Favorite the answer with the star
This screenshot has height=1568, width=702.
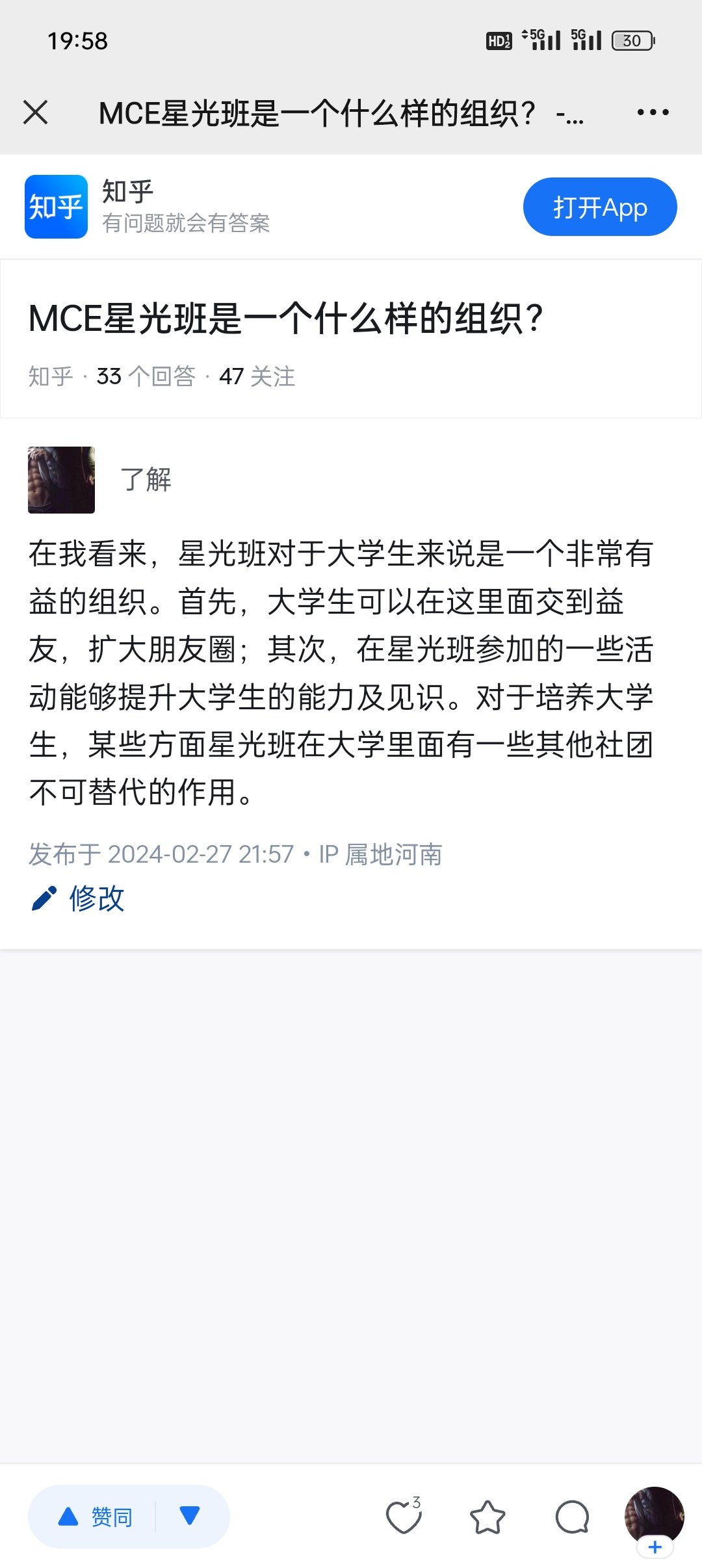click(x=487, y=1517)
